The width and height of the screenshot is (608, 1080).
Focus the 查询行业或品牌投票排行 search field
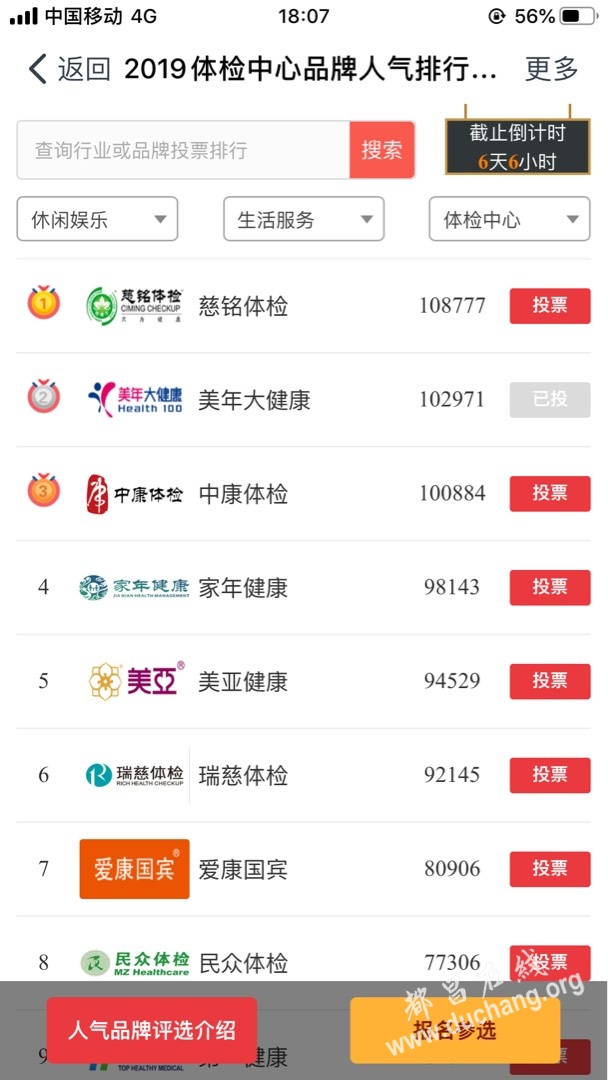click(184, 150)
